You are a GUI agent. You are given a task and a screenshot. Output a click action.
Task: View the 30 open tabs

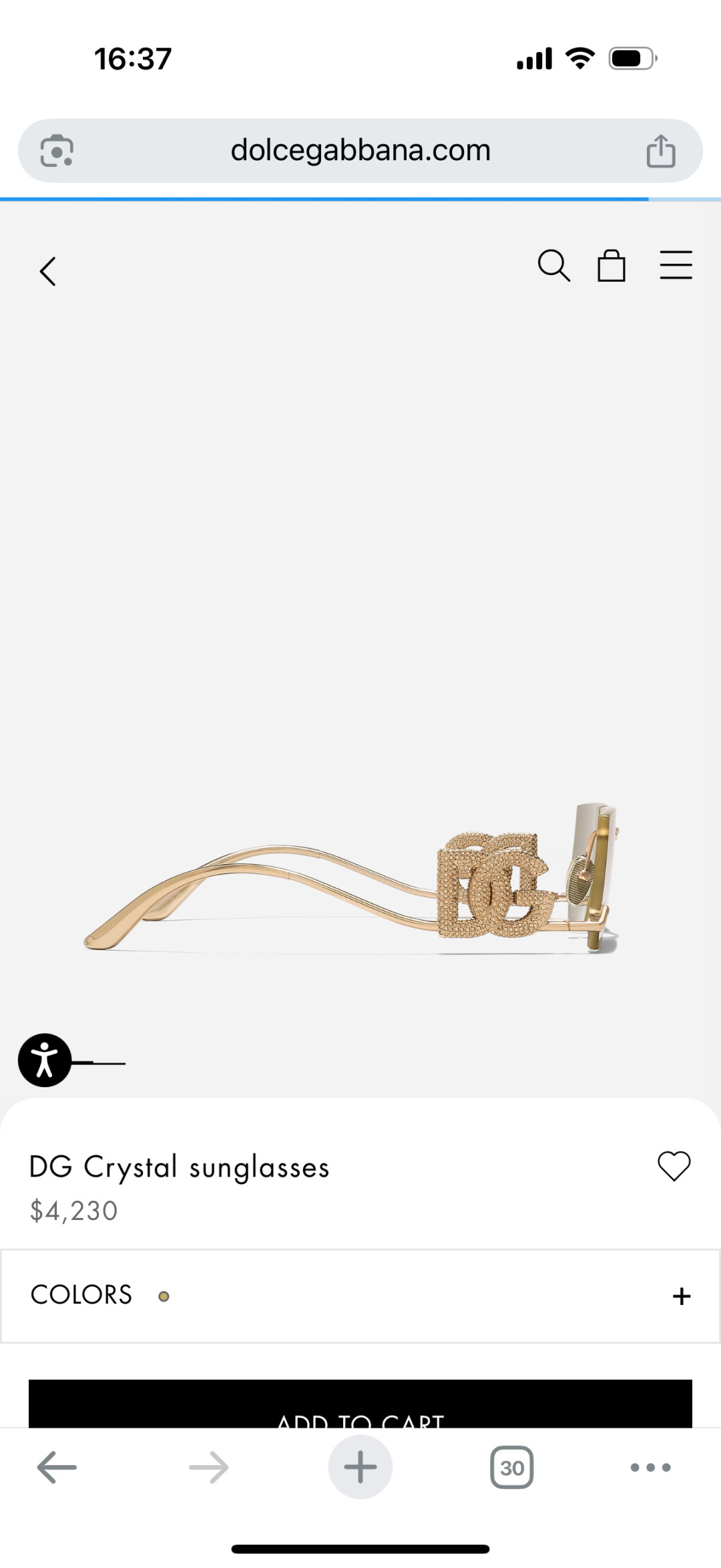pos(512,1467)
